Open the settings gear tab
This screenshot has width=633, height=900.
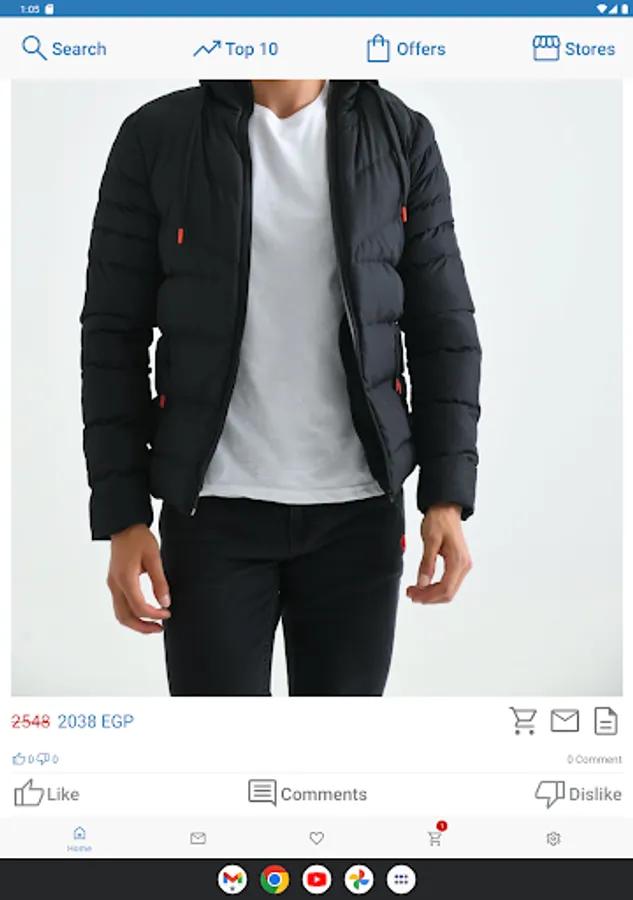[x=553, y=839]
